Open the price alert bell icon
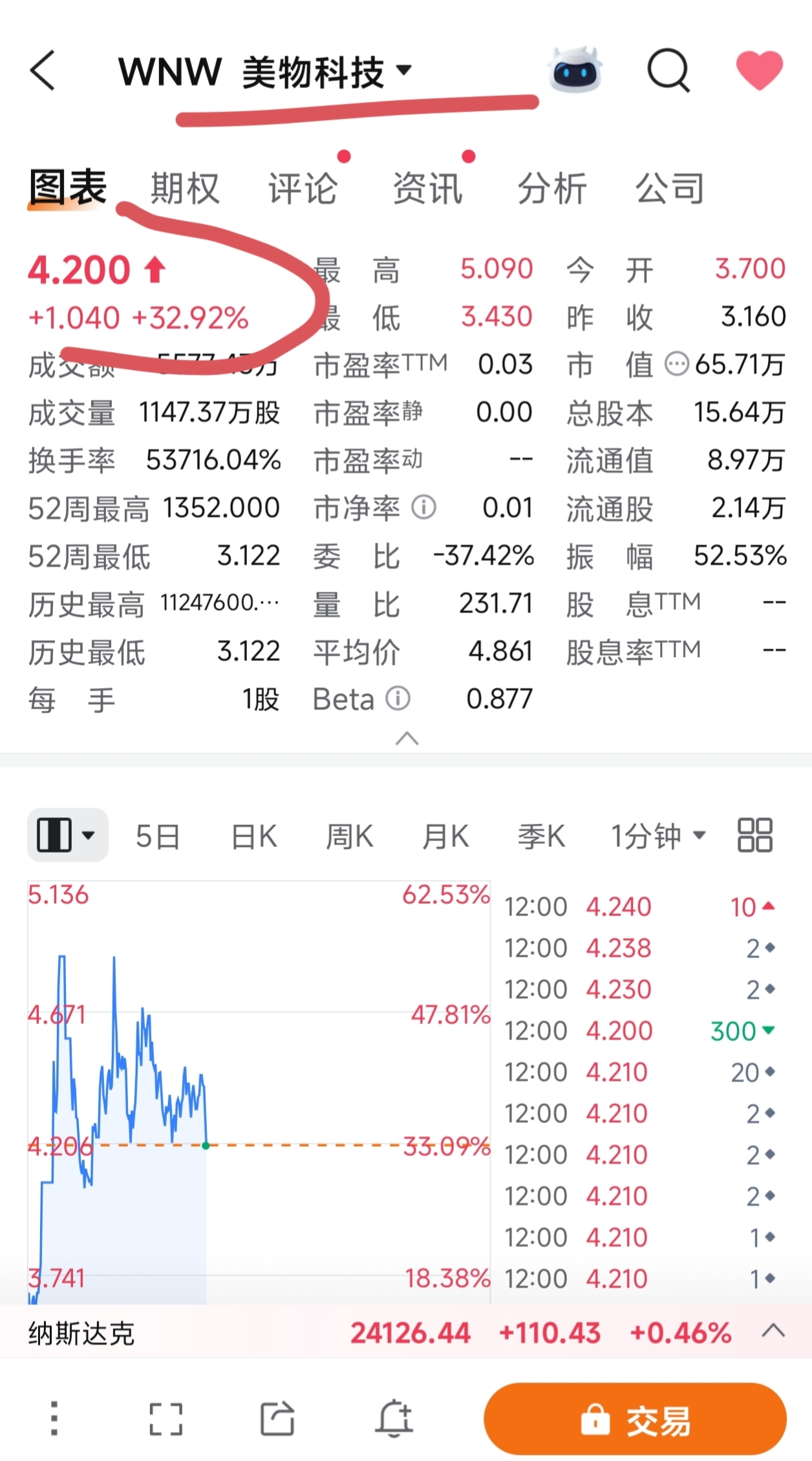Image resolution: width=812 pixels, height=1461 pixels. coord(394,1418)
